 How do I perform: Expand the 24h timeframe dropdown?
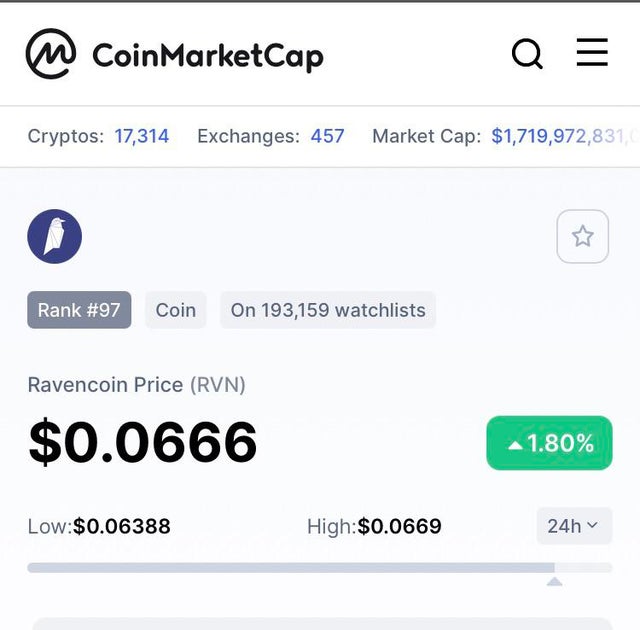(x=573, y=526)
